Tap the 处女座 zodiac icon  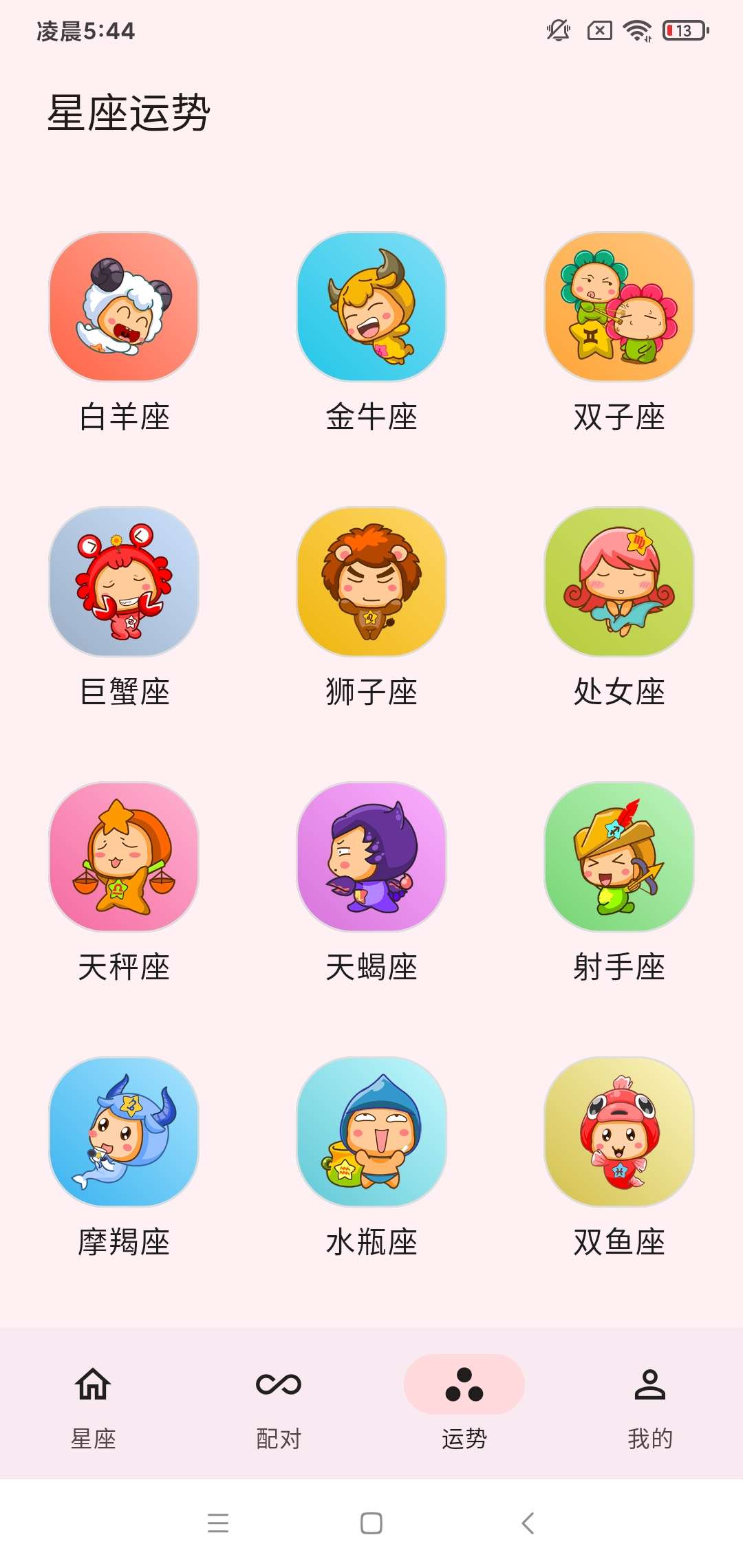[x=619, y=582]
